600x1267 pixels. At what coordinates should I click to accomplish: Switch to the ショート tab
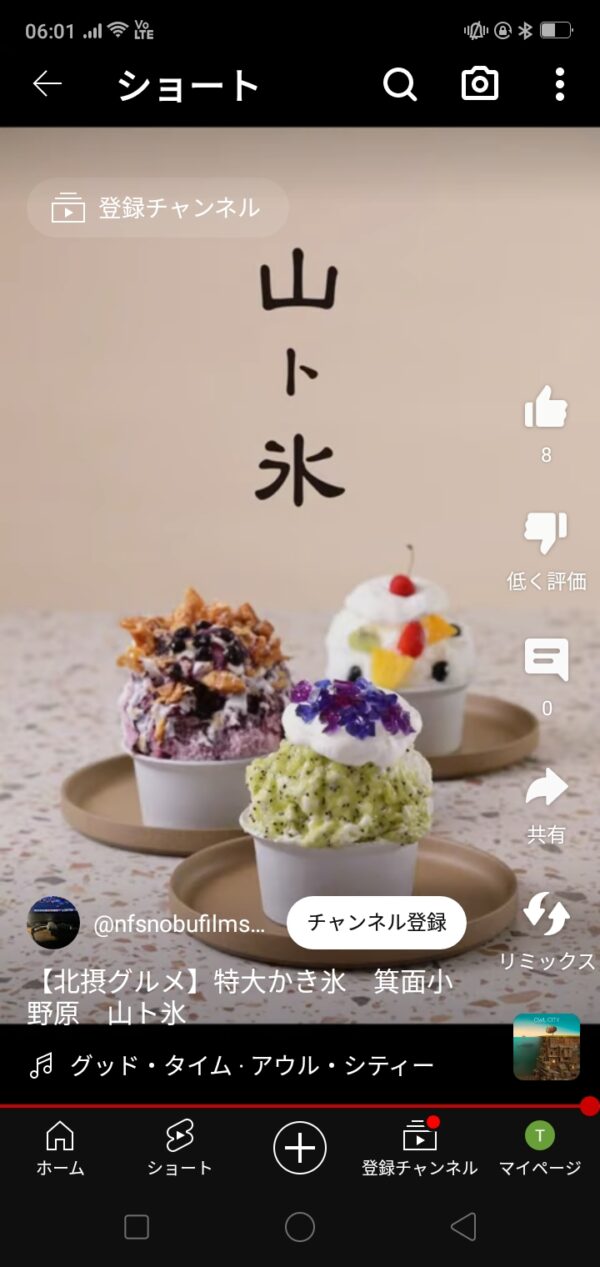pos(180,1146)
